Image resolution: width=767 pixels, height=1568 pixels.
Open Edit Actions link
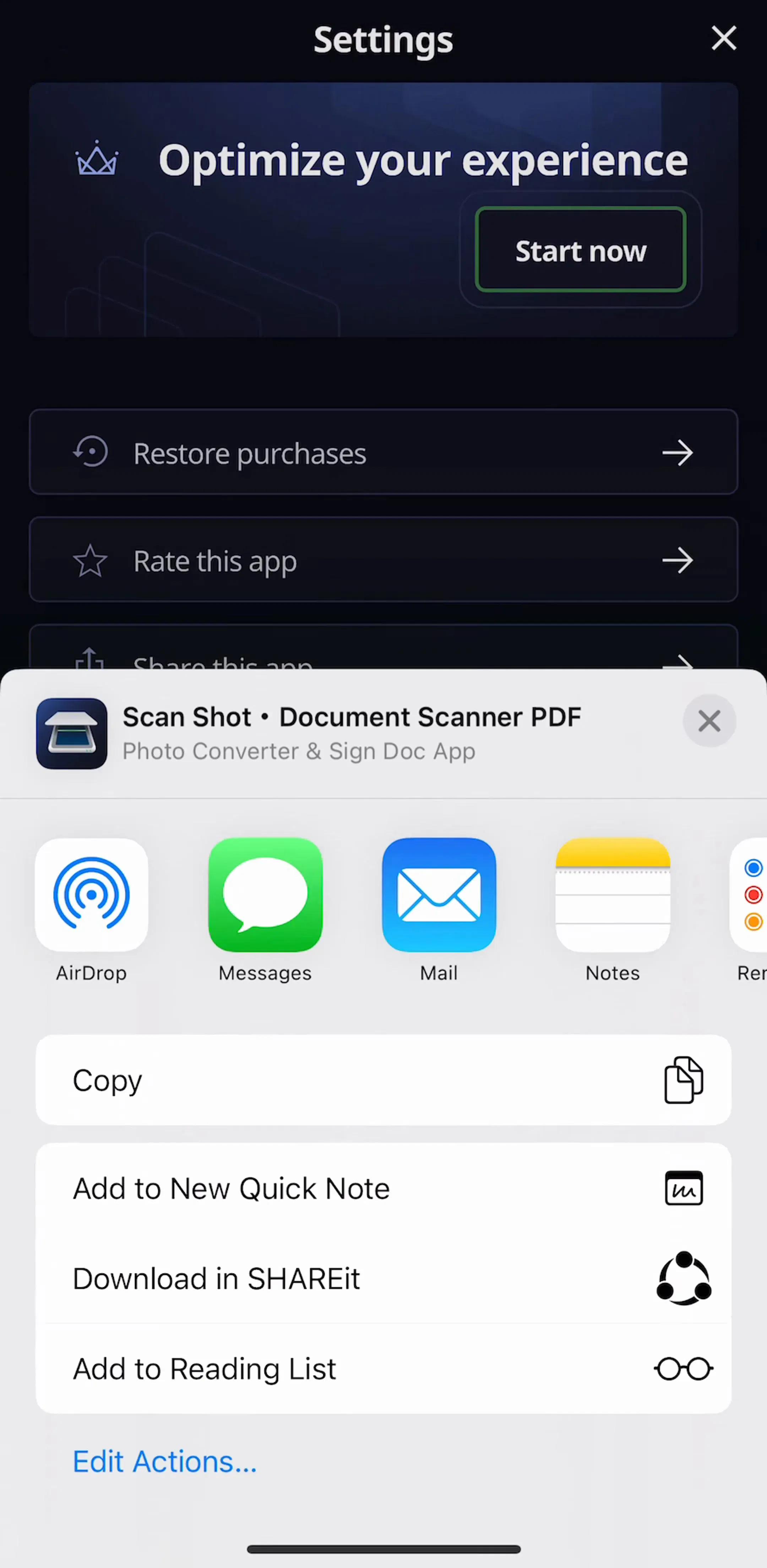pyautogui.click(x=165, y=1461)
